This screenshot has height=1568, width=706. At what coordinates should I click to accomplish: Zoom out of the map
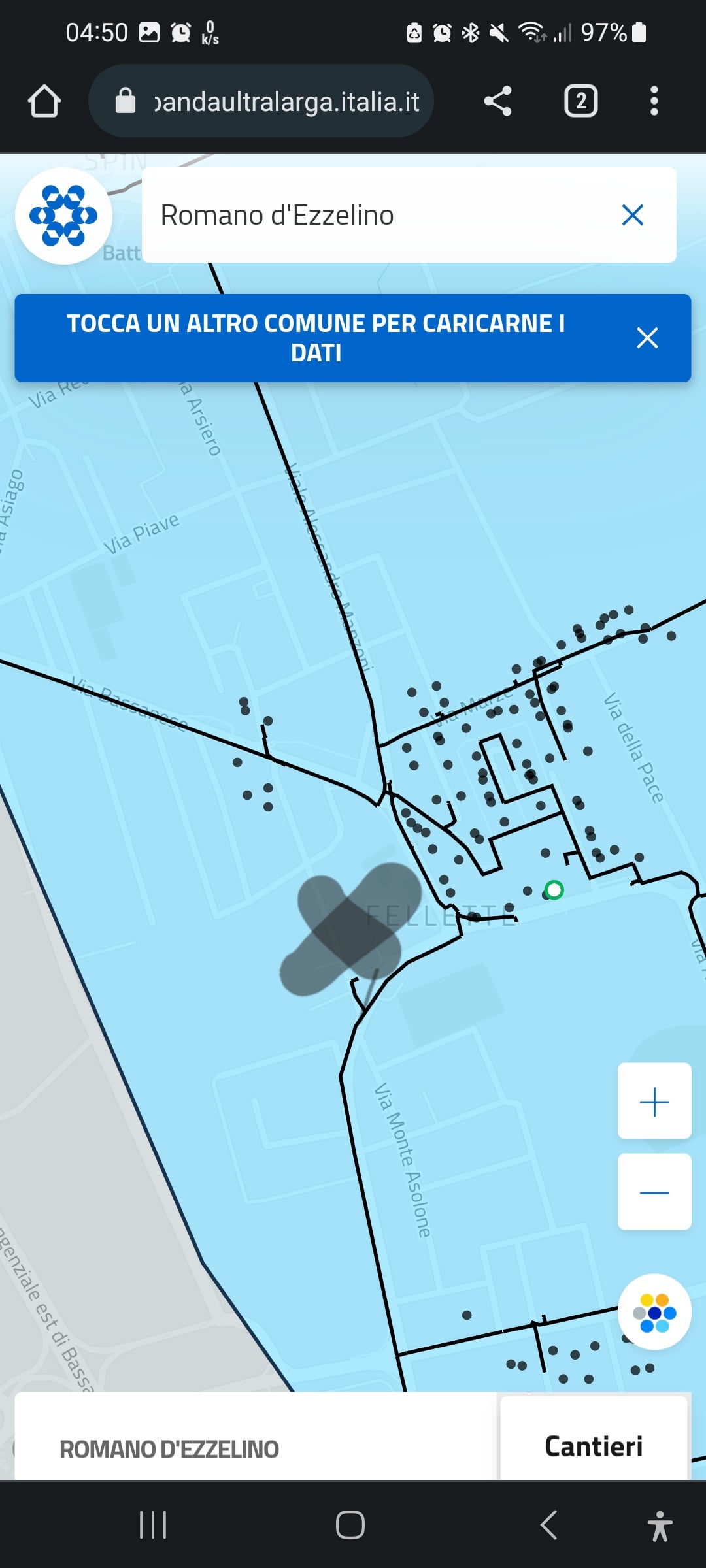click(654, 1192)
